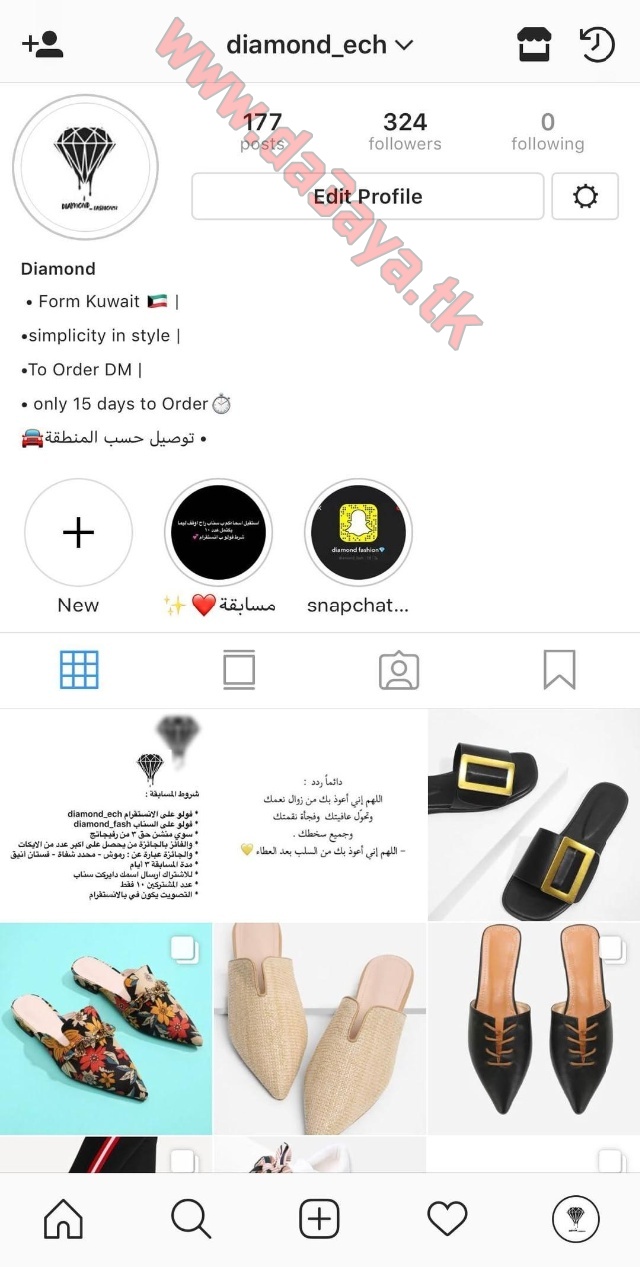
Task: Open the settings gear button
Action: tap(585, 196)
